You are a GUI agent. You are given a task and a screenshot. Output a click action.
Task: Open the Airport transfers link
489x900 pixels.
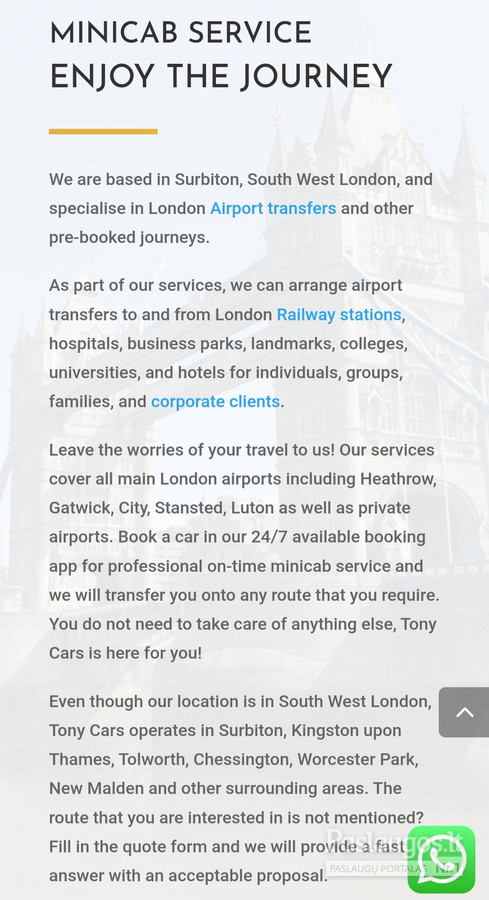273,208
